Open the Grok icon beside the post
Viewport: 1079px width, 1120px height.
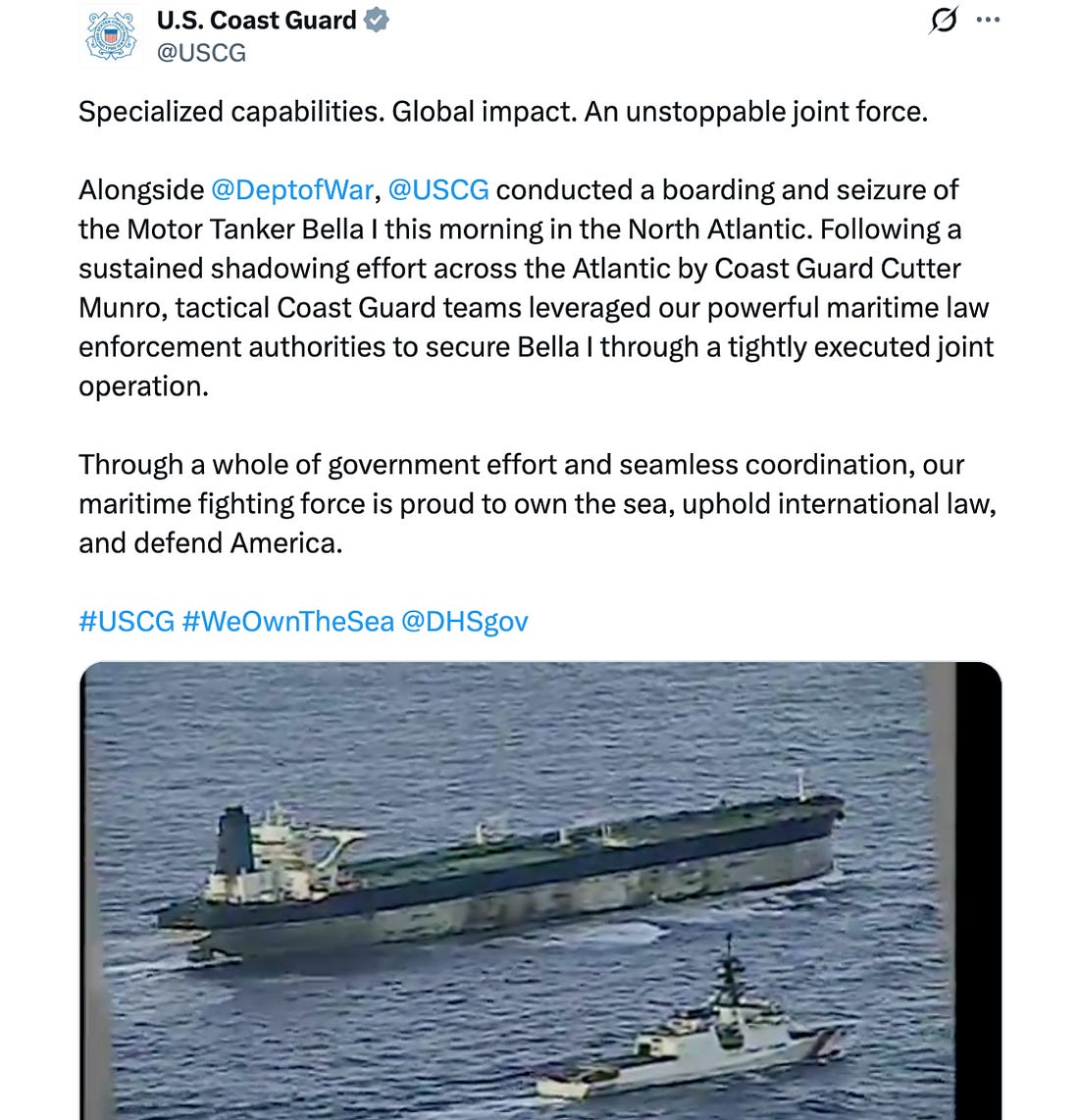(x=943, y=21)
